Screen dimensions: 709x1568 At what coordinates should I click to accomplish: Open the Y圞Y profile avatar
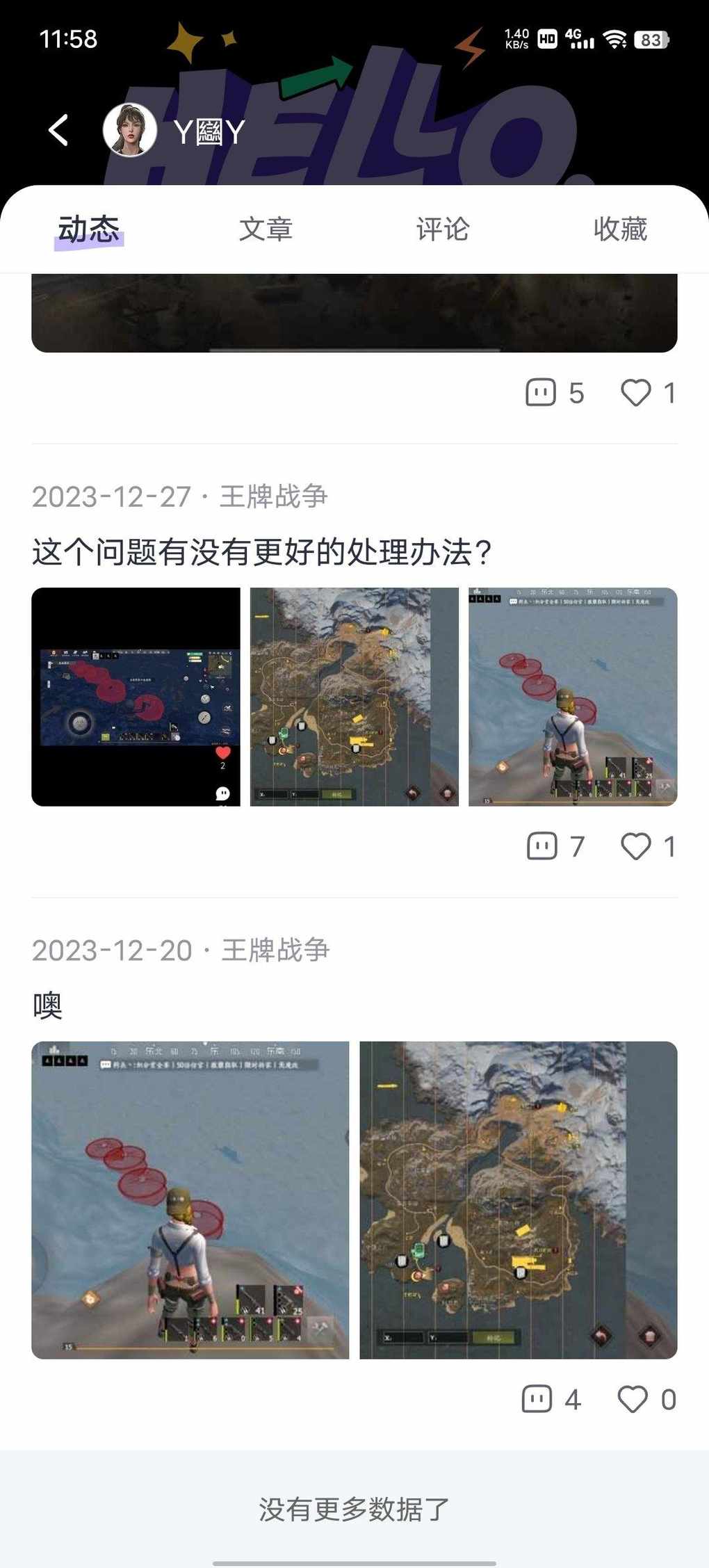click(x=129, y=130)
